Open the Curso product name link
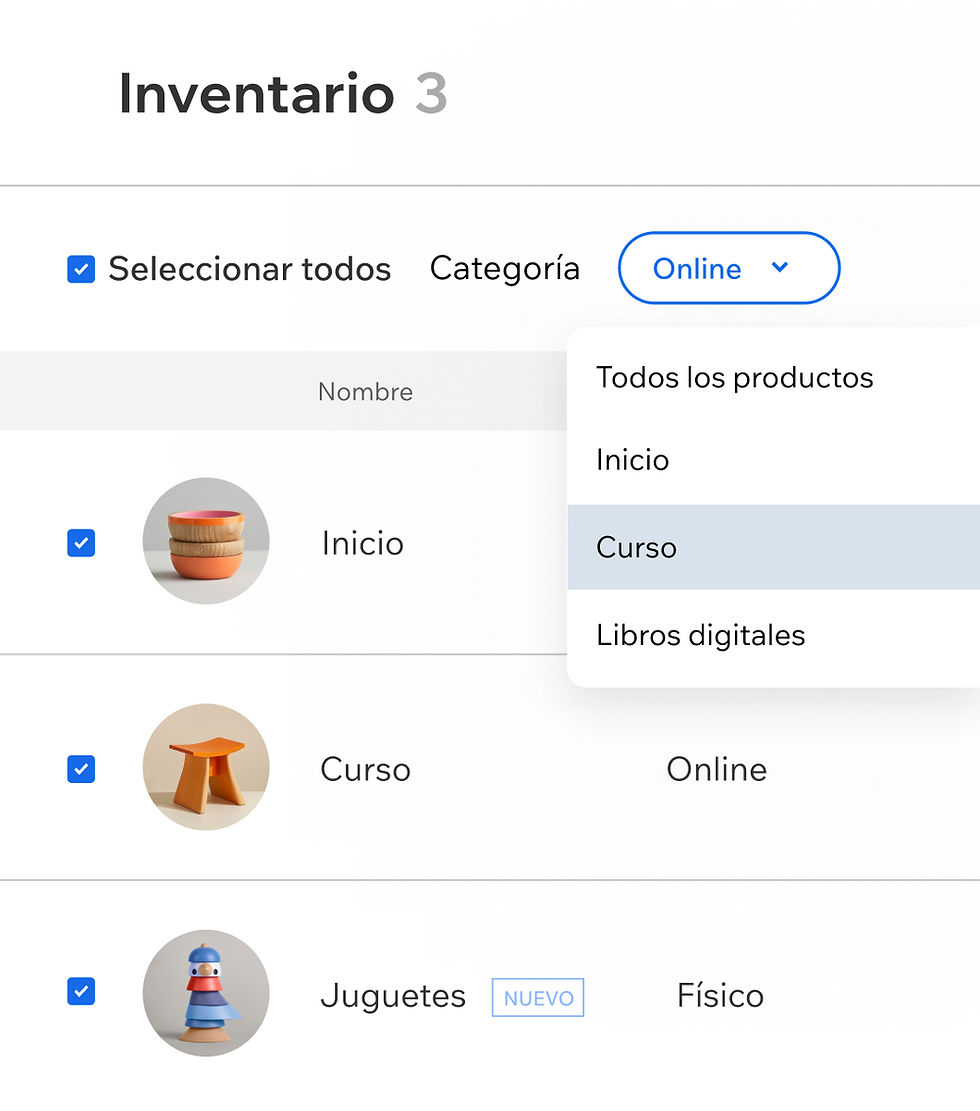This screenshot has height=1111, width=980. [365, 769]
